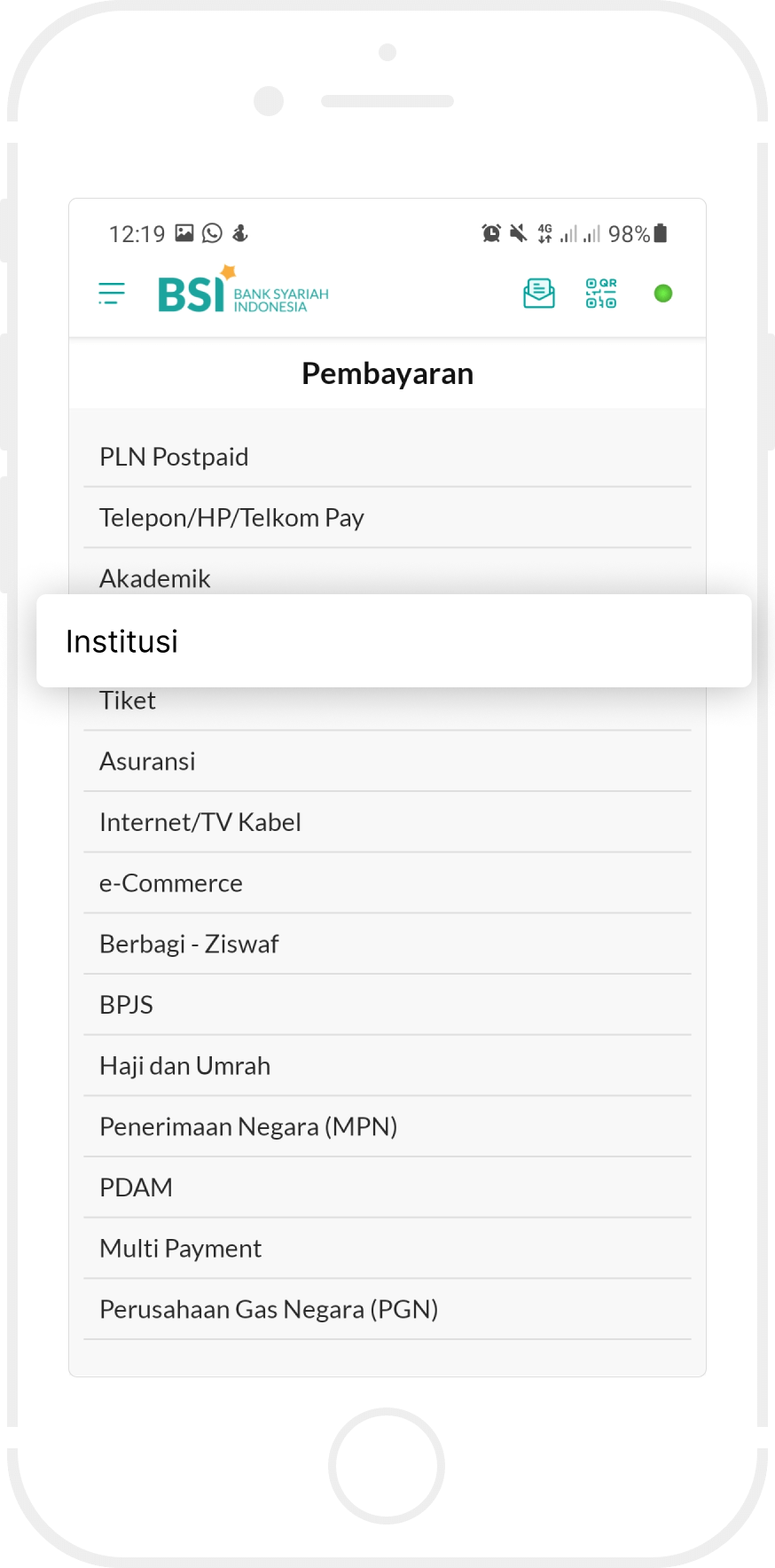Choose e-Commerce payment

387,883
